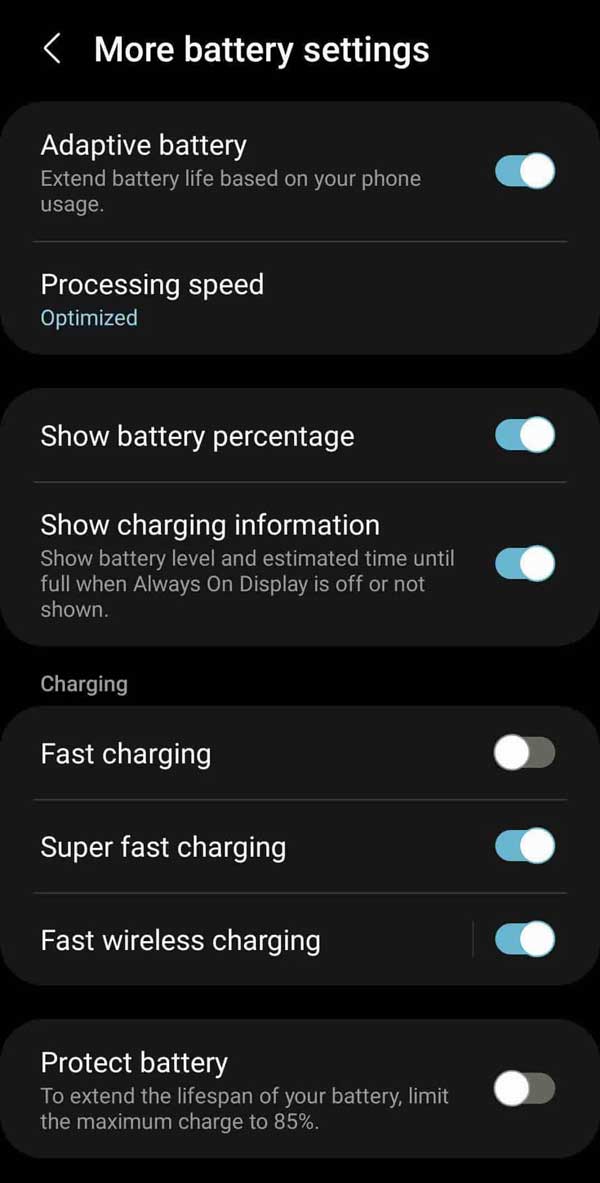Enable Fast charging
Screen dimensions: 600x1183
point(525,753)
